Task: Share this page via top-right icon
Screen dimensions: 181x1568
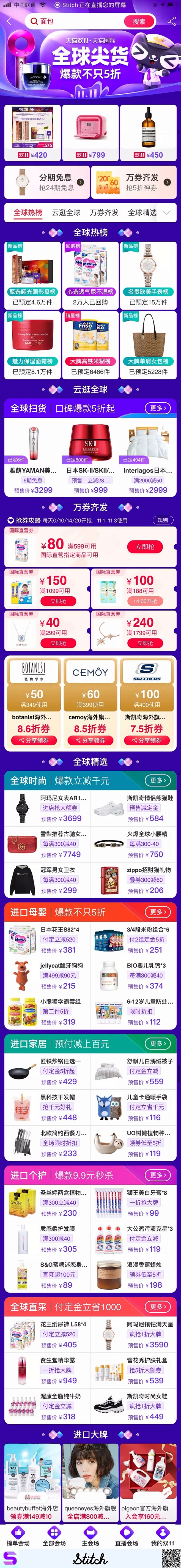Action: pyautogui.click(x=171, y=21)
